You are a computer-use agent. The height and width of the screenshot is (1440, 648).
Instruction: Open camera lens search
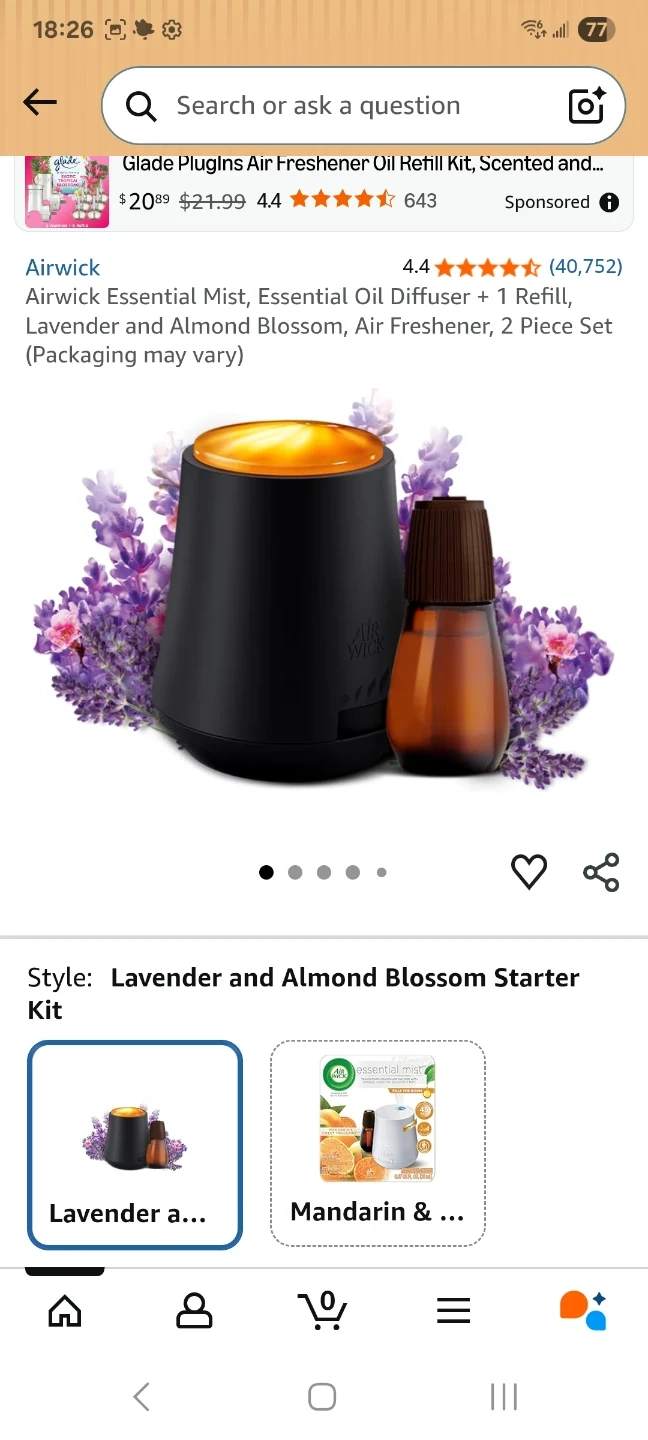586,106
